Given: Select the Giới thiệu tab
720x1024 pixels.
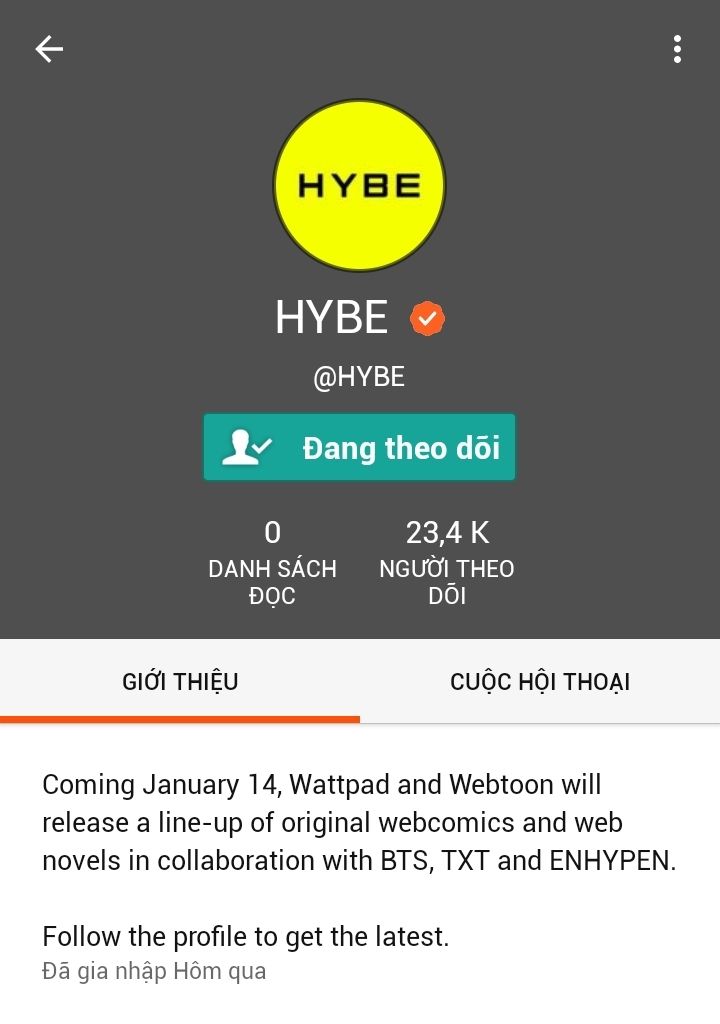Looking at the screenshot, I should click(180, 682).
